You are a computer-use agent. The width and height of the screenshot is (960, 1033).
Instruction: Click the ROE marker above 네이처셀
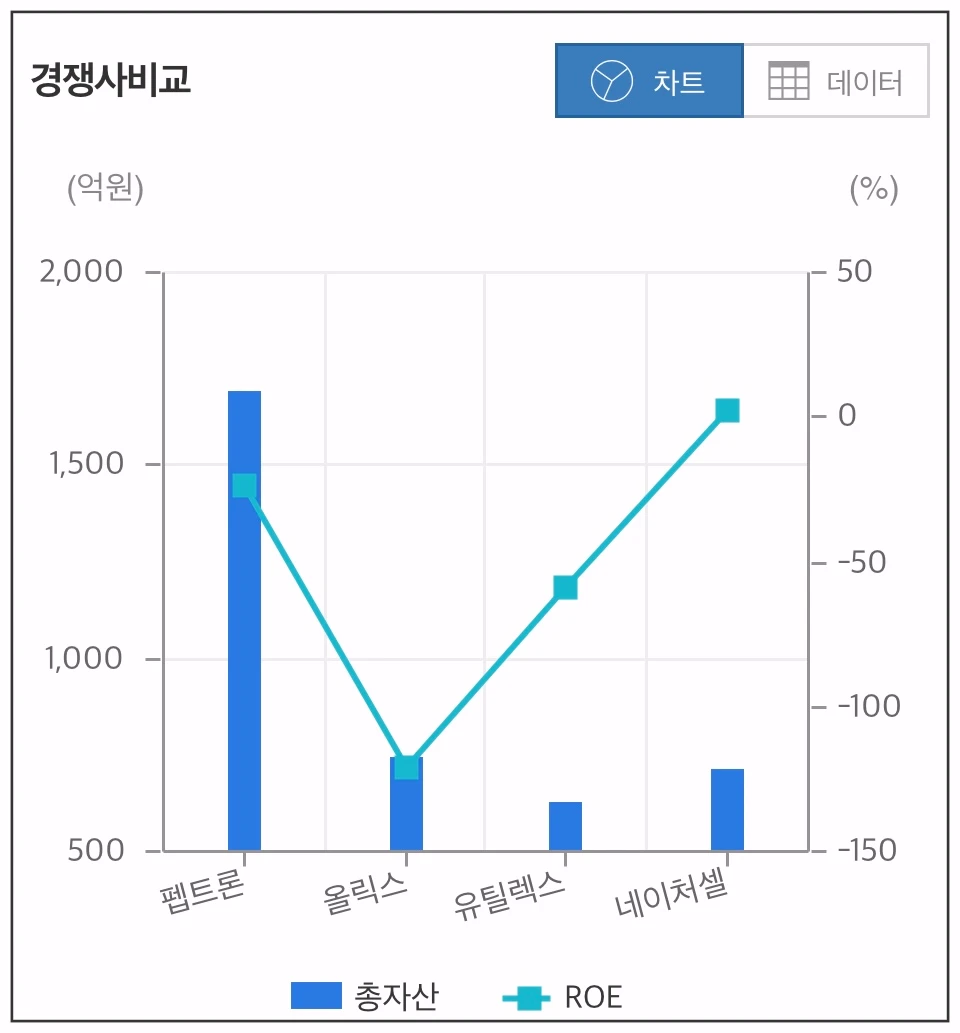pos(726,409)
